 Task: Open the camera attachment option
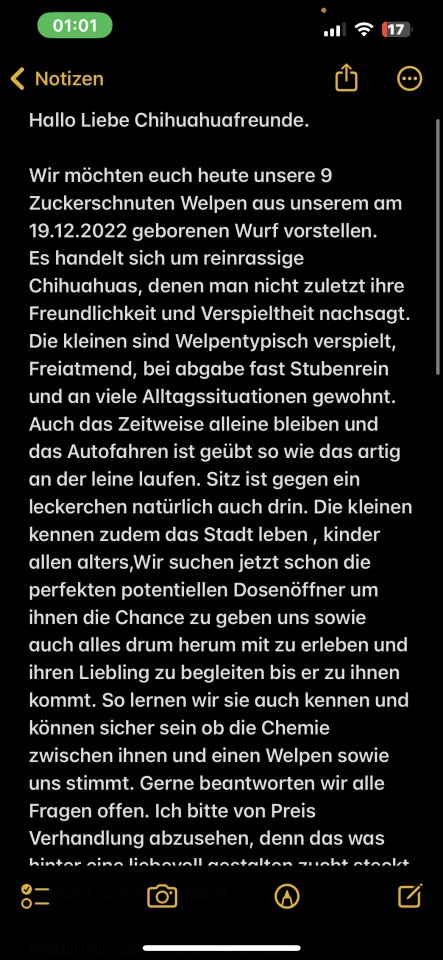point(162,896)
